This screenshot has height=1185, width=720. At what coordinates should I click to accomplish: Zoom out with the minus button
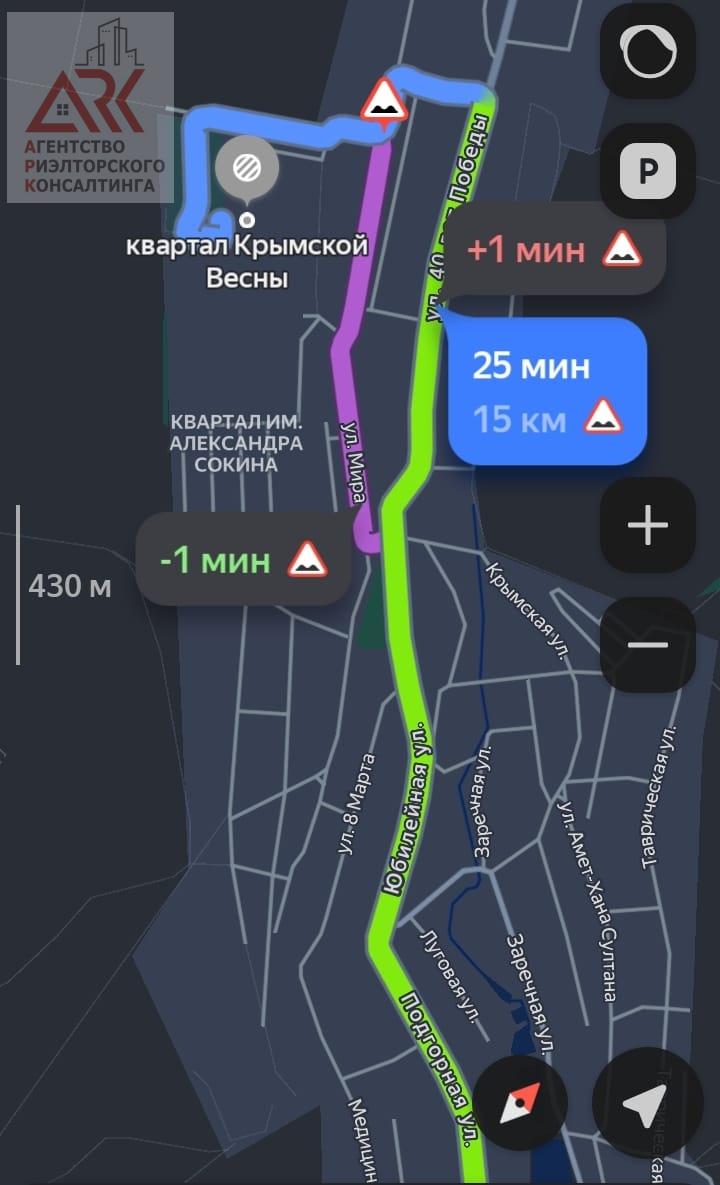[x=647, y=645]
